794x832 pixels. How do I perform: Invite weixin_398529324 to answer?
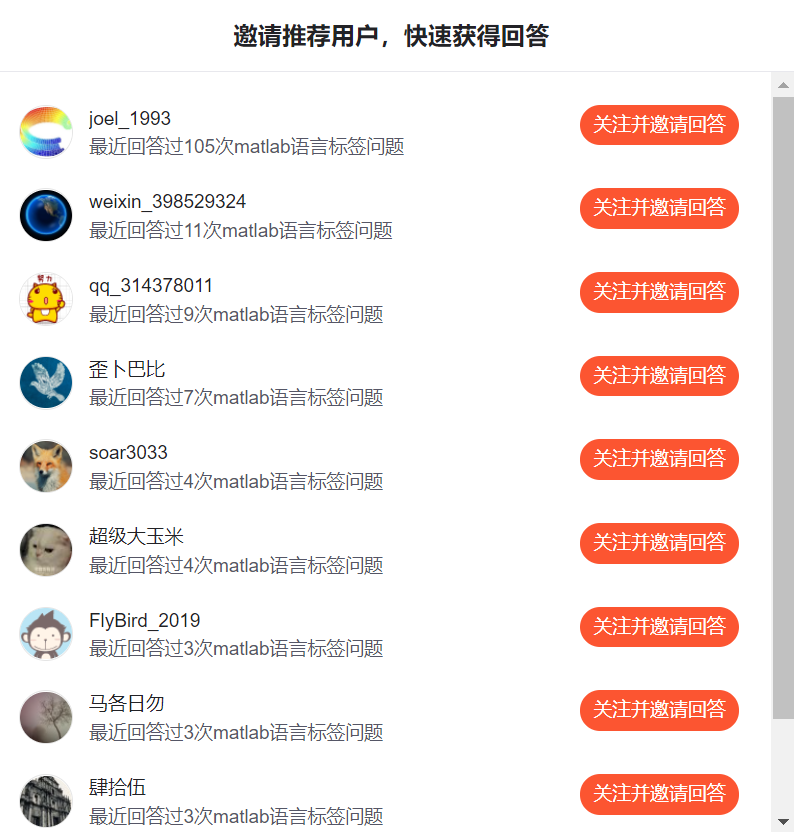click(x=659, y=208)
